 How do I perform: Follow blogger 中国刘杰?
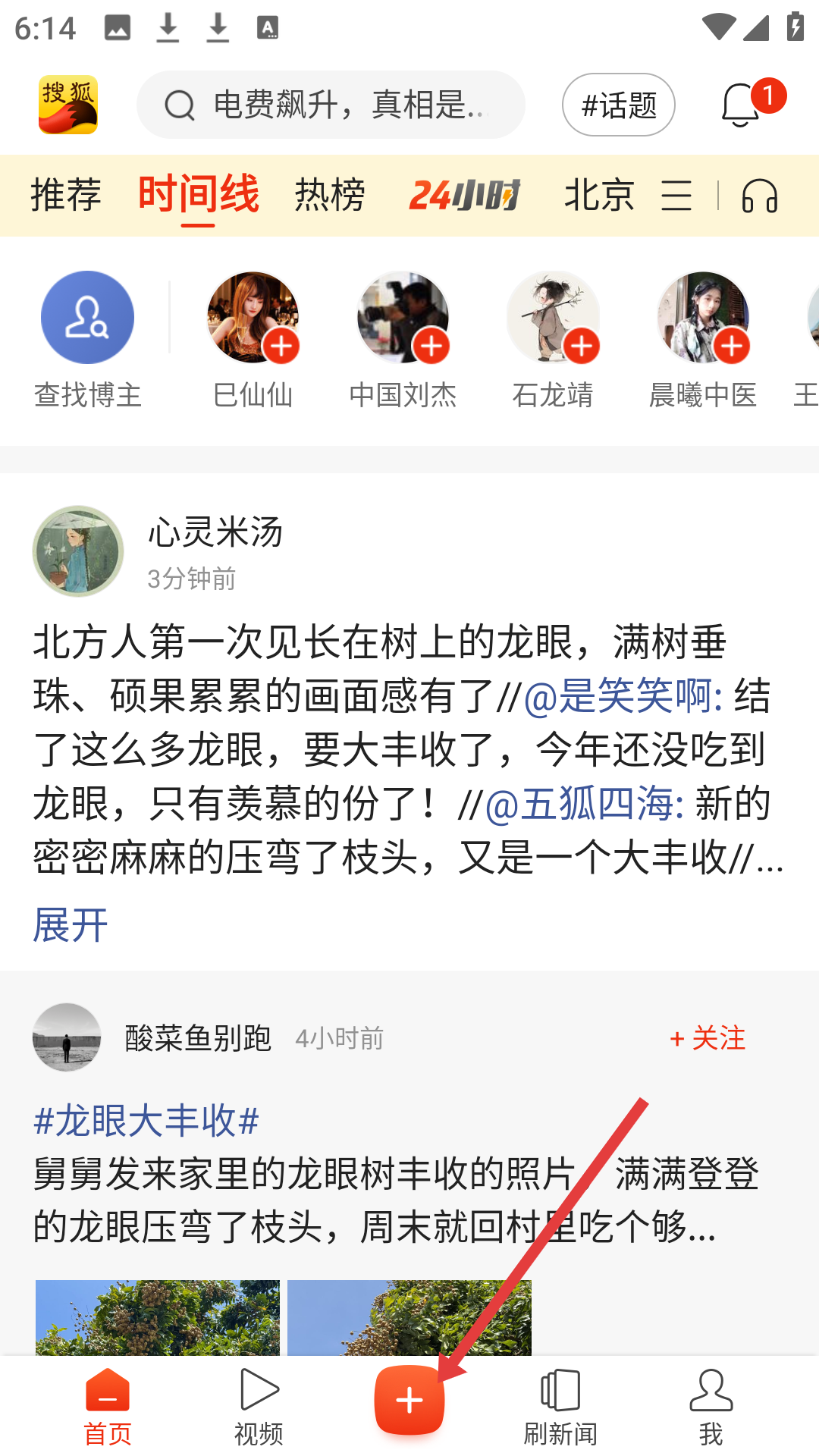click(x=431, y=347)
